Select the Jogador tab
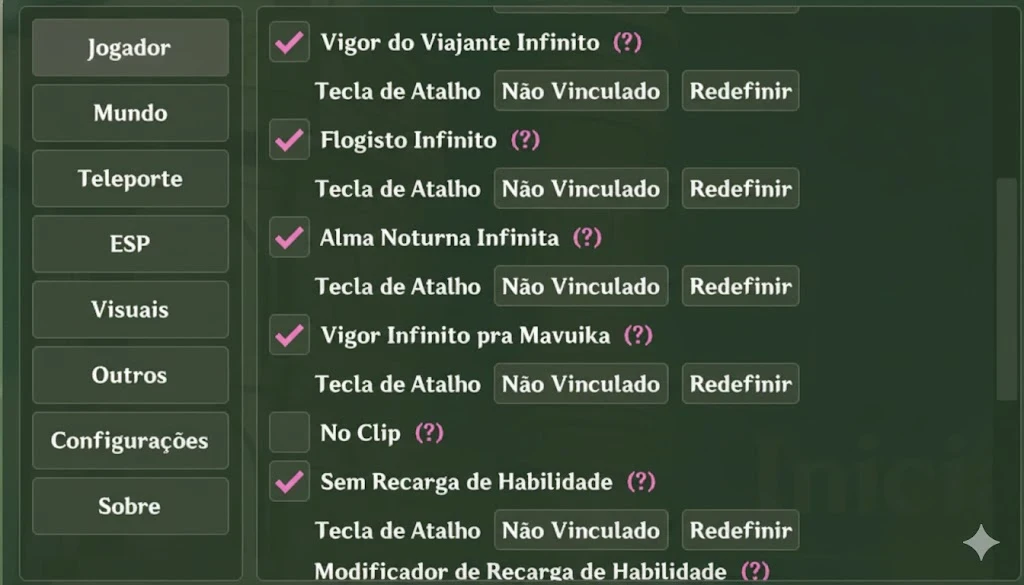 click(130, 48)
